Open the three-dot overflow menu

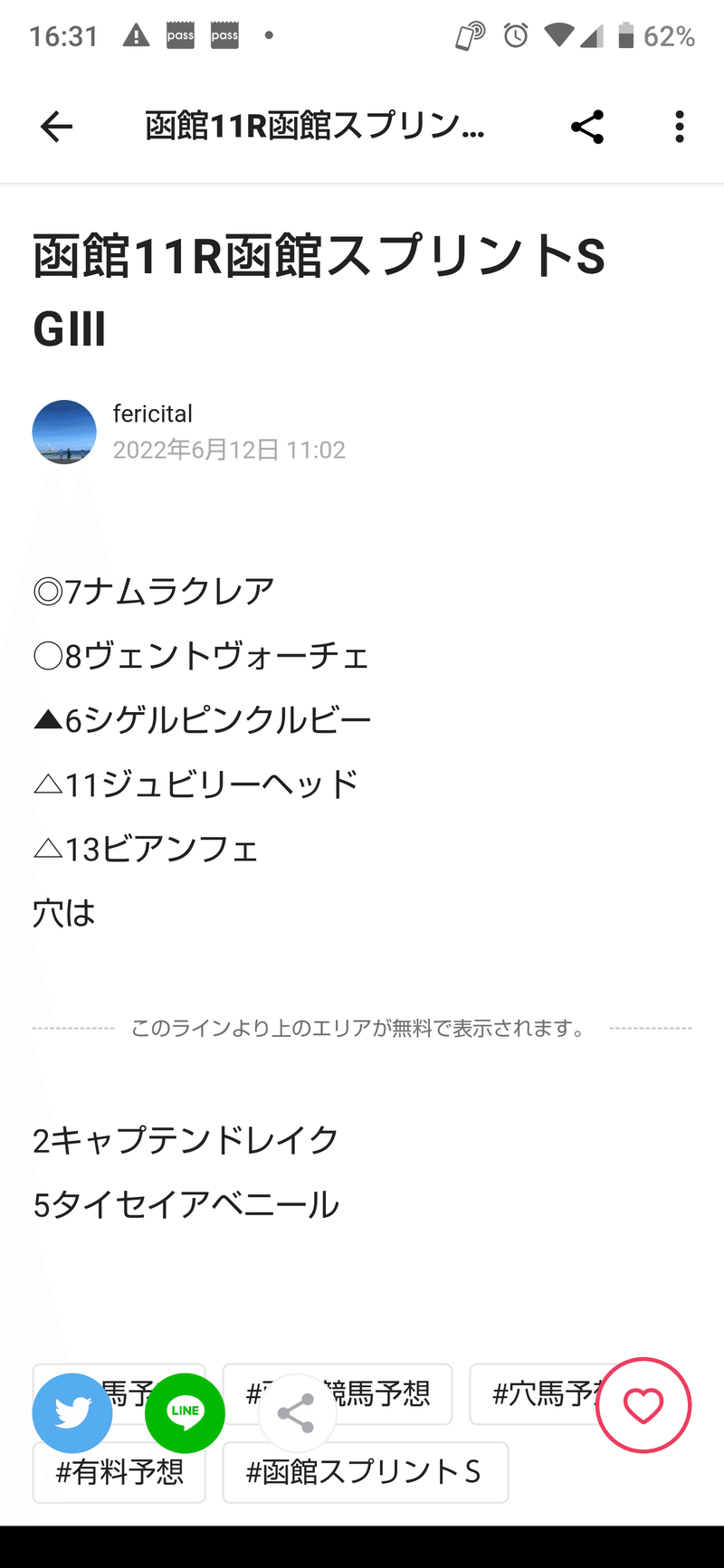click(679, 127)
